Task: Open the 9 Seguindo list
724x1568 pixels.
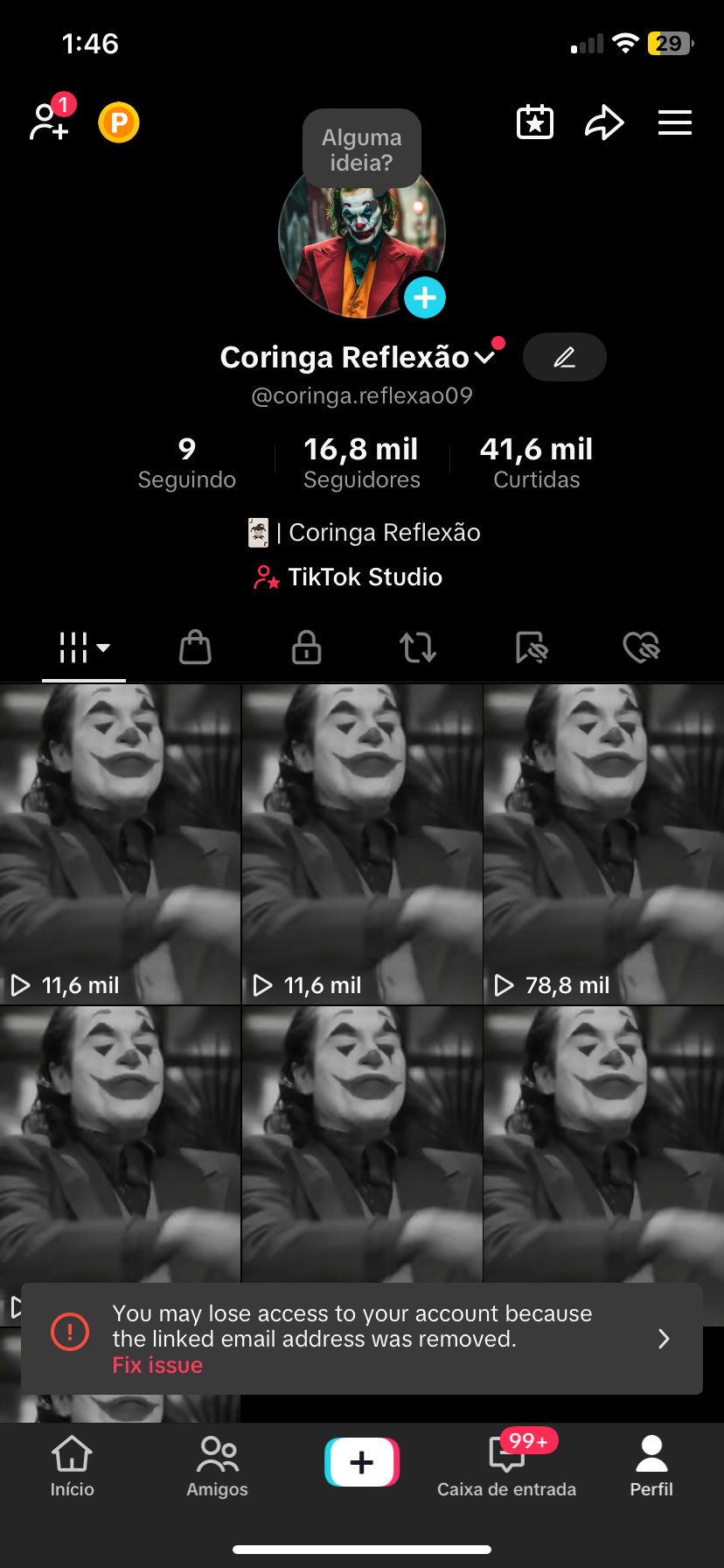Action: (187, 462)
